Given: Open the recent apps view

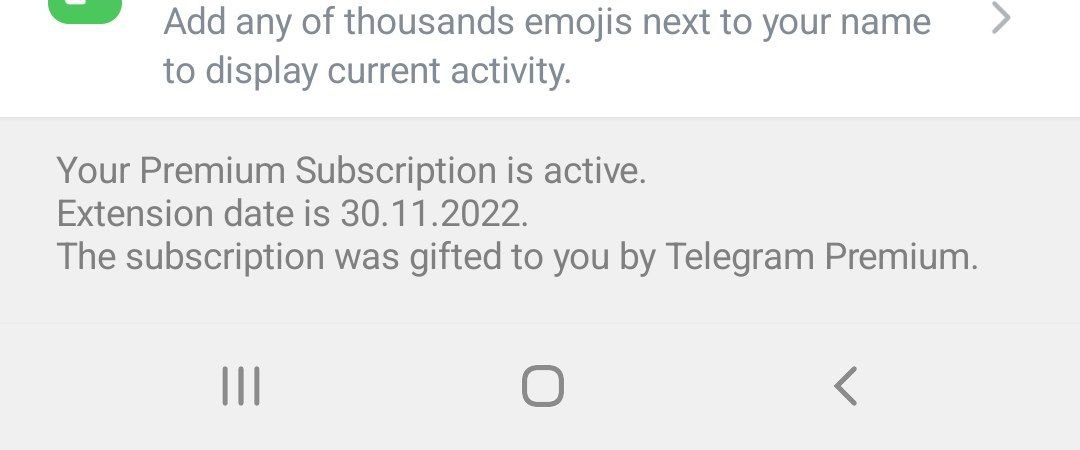Looking at the screenshot, I should pos(240,386).
